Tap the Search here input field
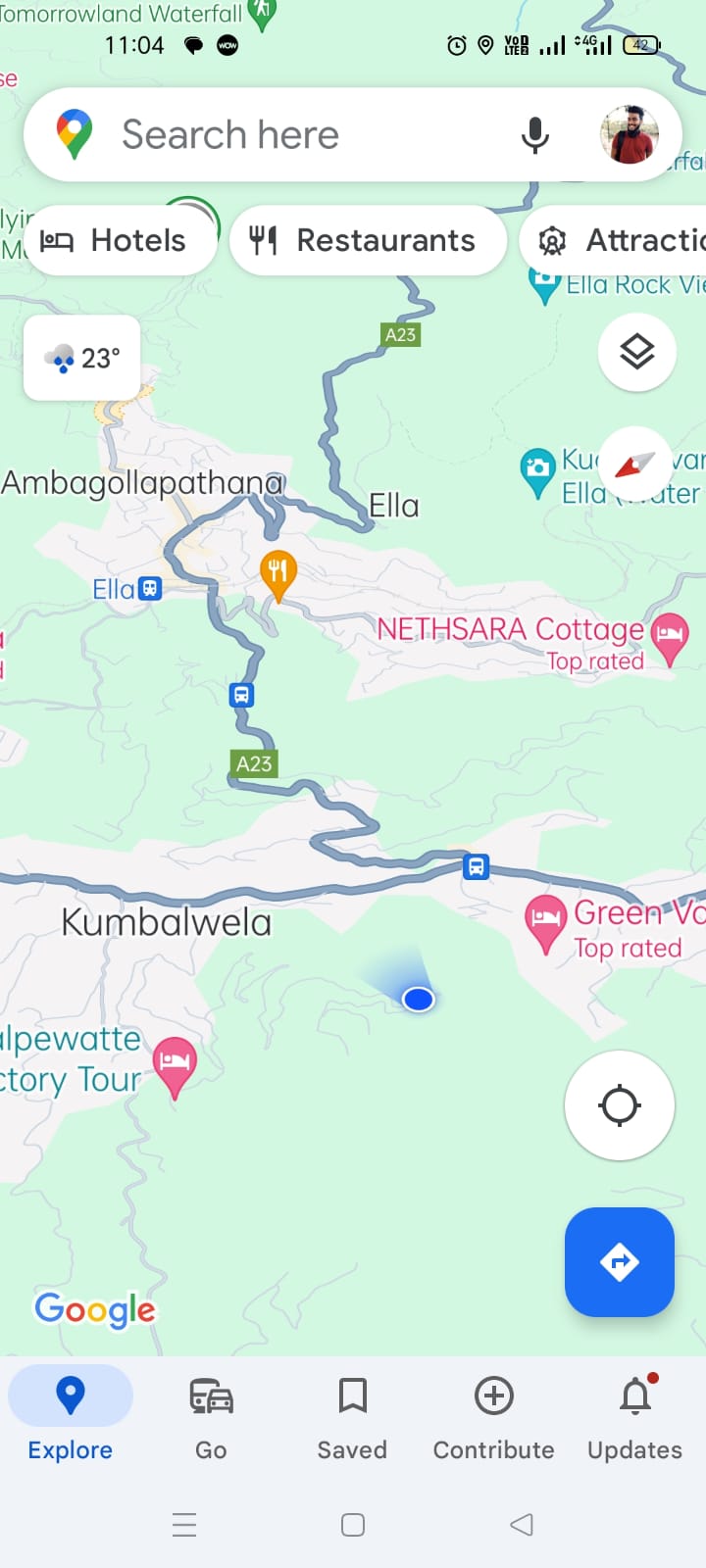The width and height of the screenshot is (706, 1568). (294, 134)
